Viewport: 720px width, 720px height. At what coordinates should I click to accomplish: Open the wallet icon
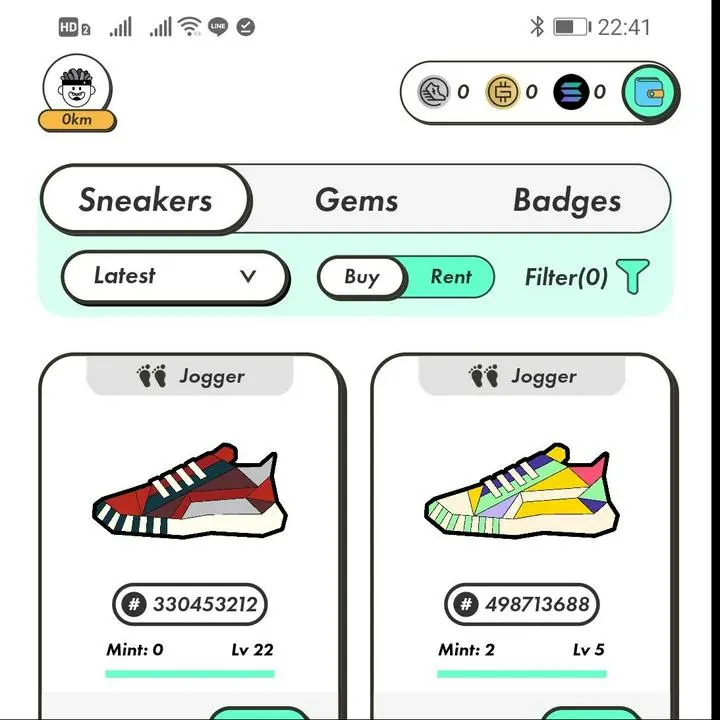click(649, 92)
